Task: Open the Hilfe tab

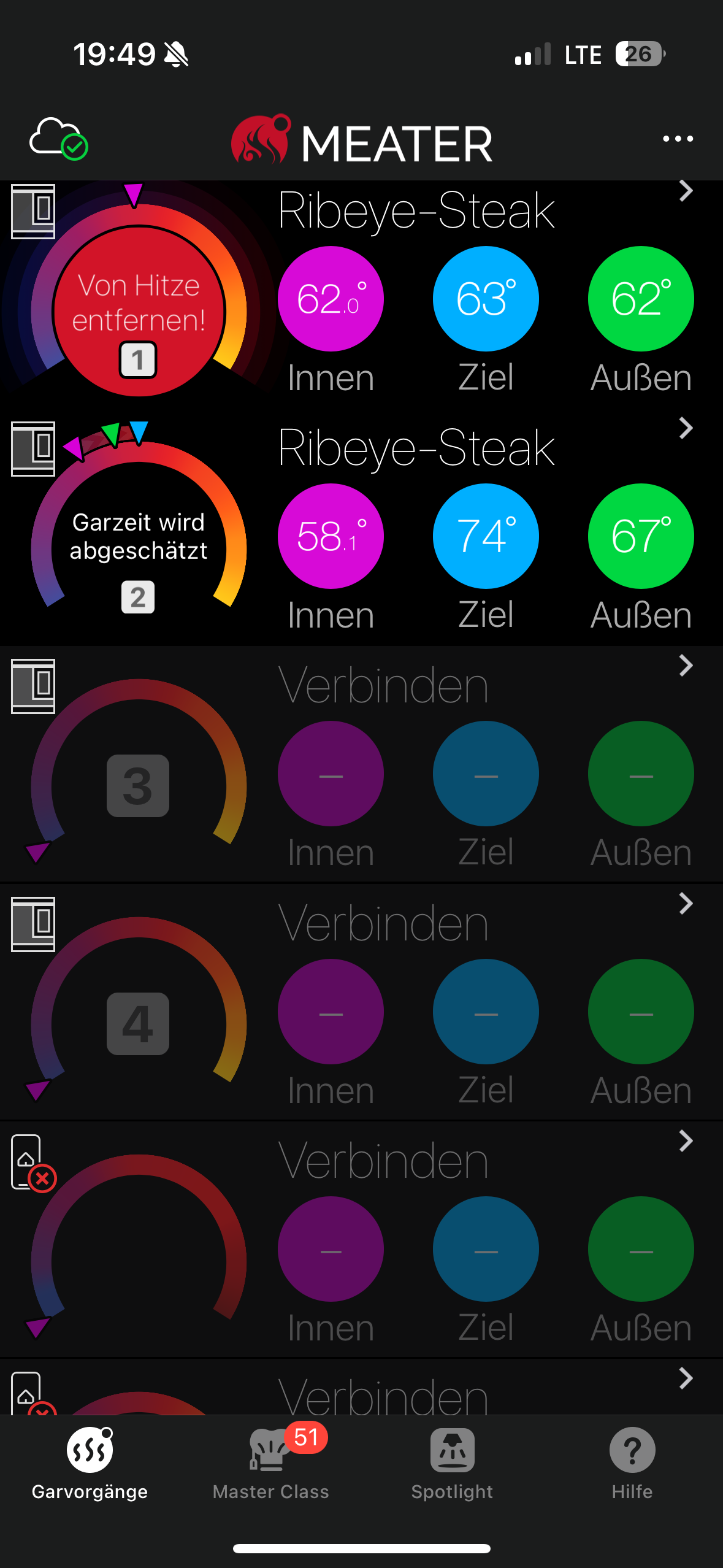Action: [x=632, y=1464]
